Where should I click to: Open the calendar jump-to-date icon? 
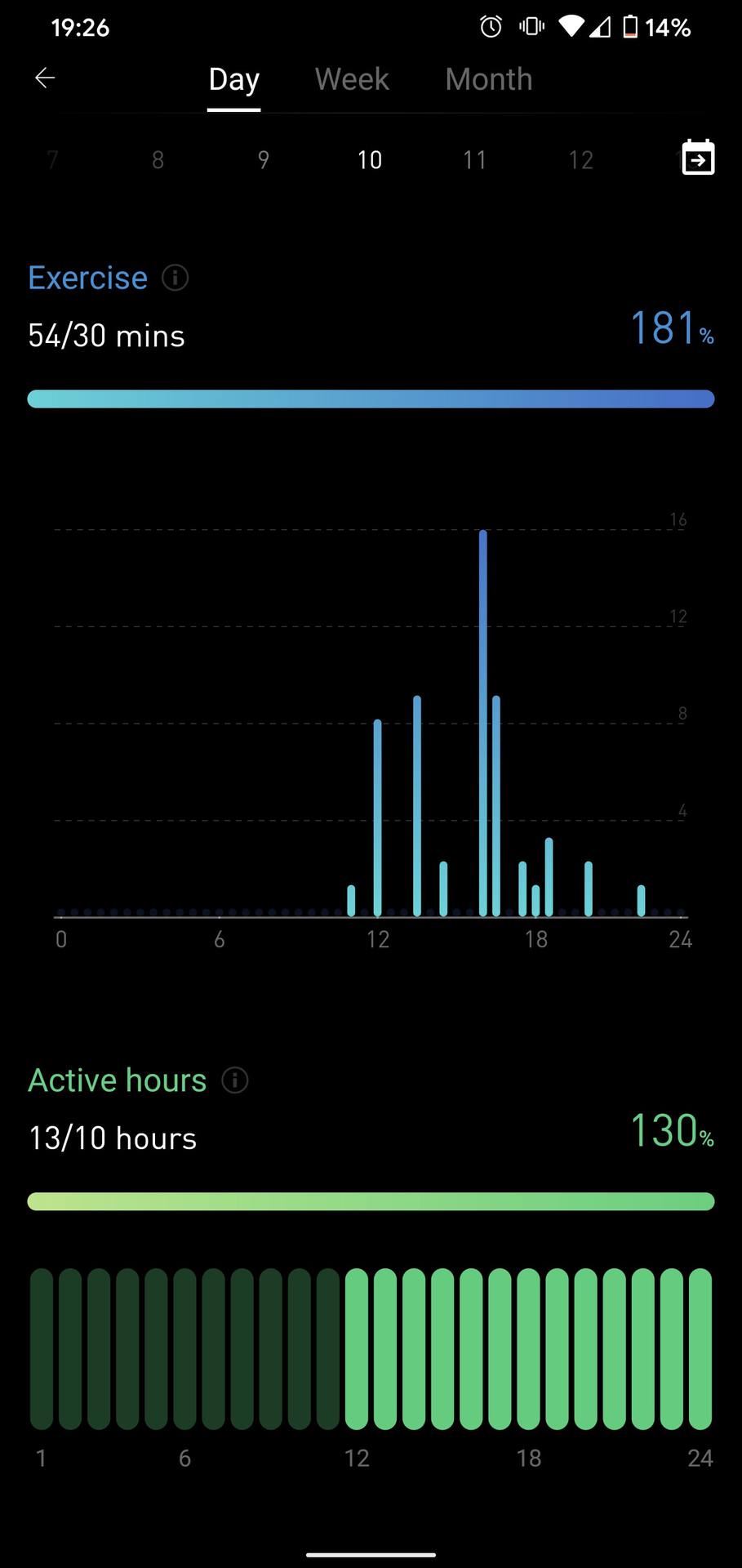[x=698, y=158]
